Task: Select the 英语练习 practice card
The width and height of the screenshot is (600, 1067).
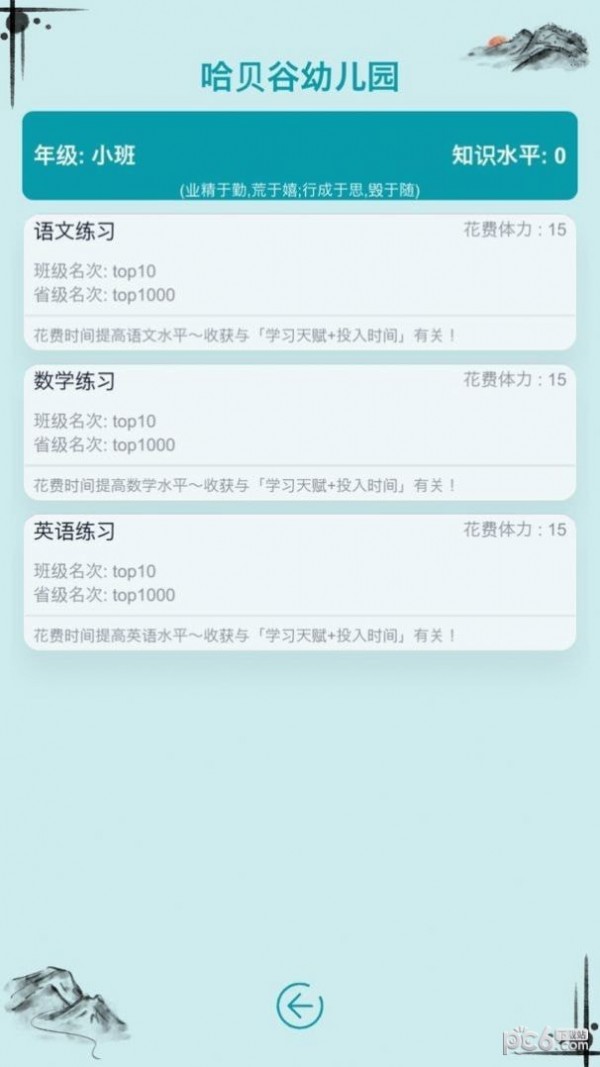Action: point(299,582)
